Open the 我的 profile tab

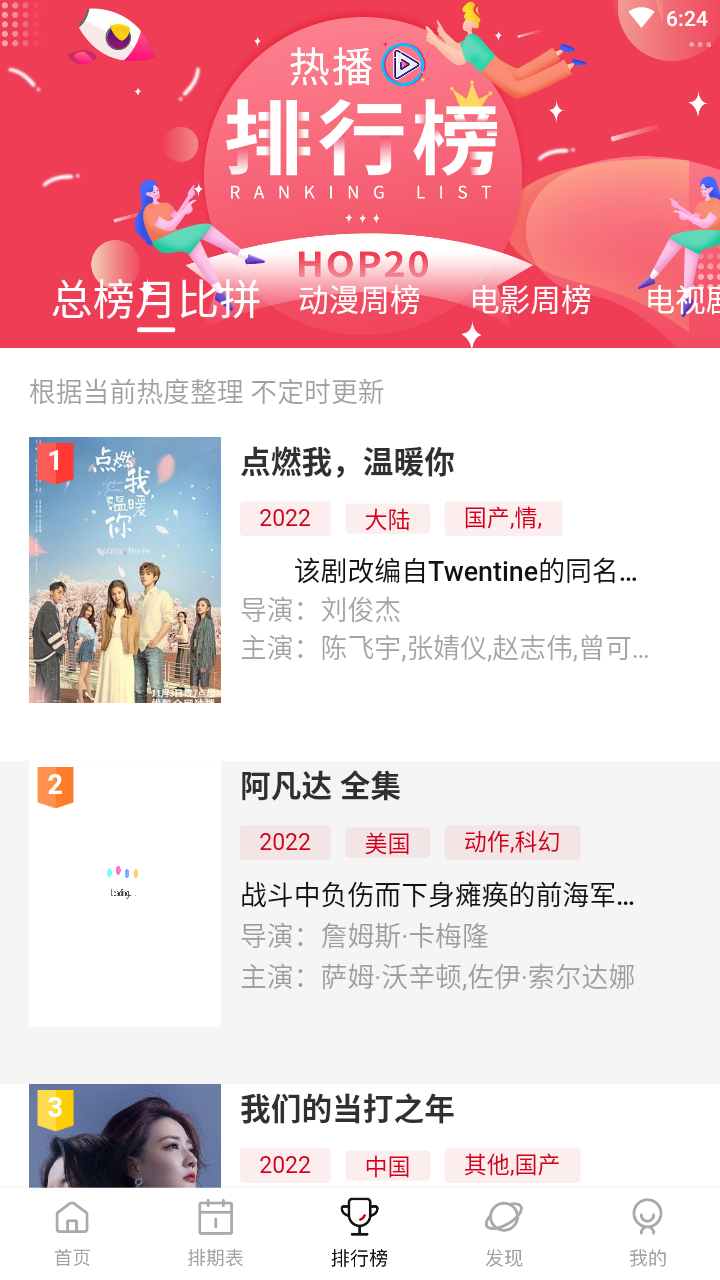coord(648,1234)
